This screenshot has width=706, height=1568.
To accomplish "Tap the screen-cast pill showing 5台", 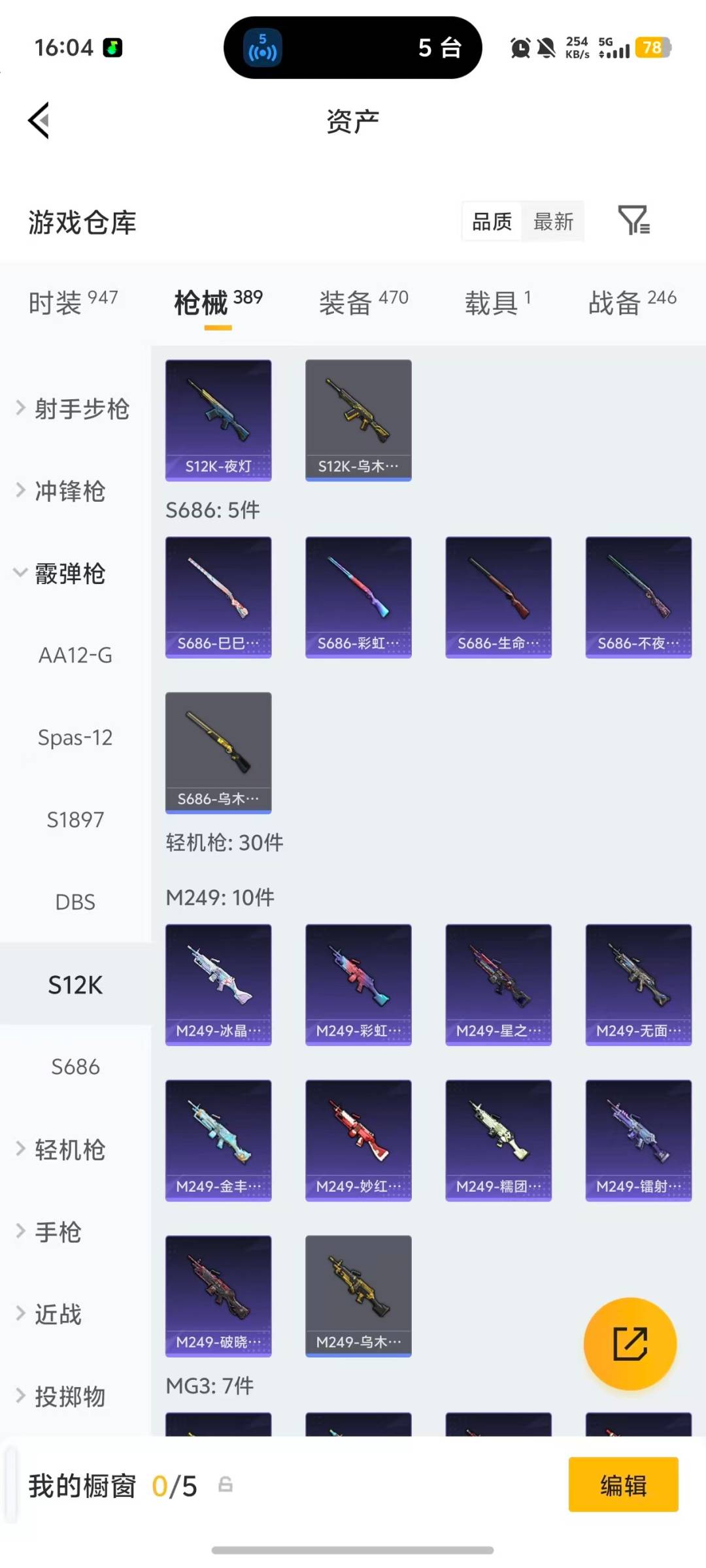I will pos(353,48).
